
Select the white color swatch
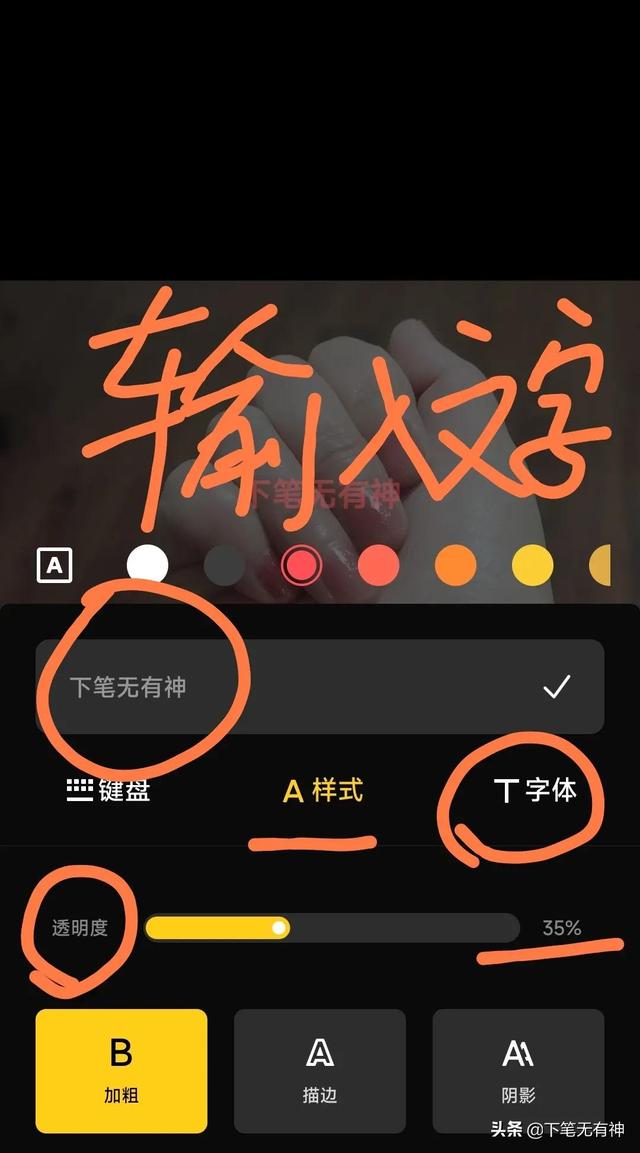click(148, 565)
